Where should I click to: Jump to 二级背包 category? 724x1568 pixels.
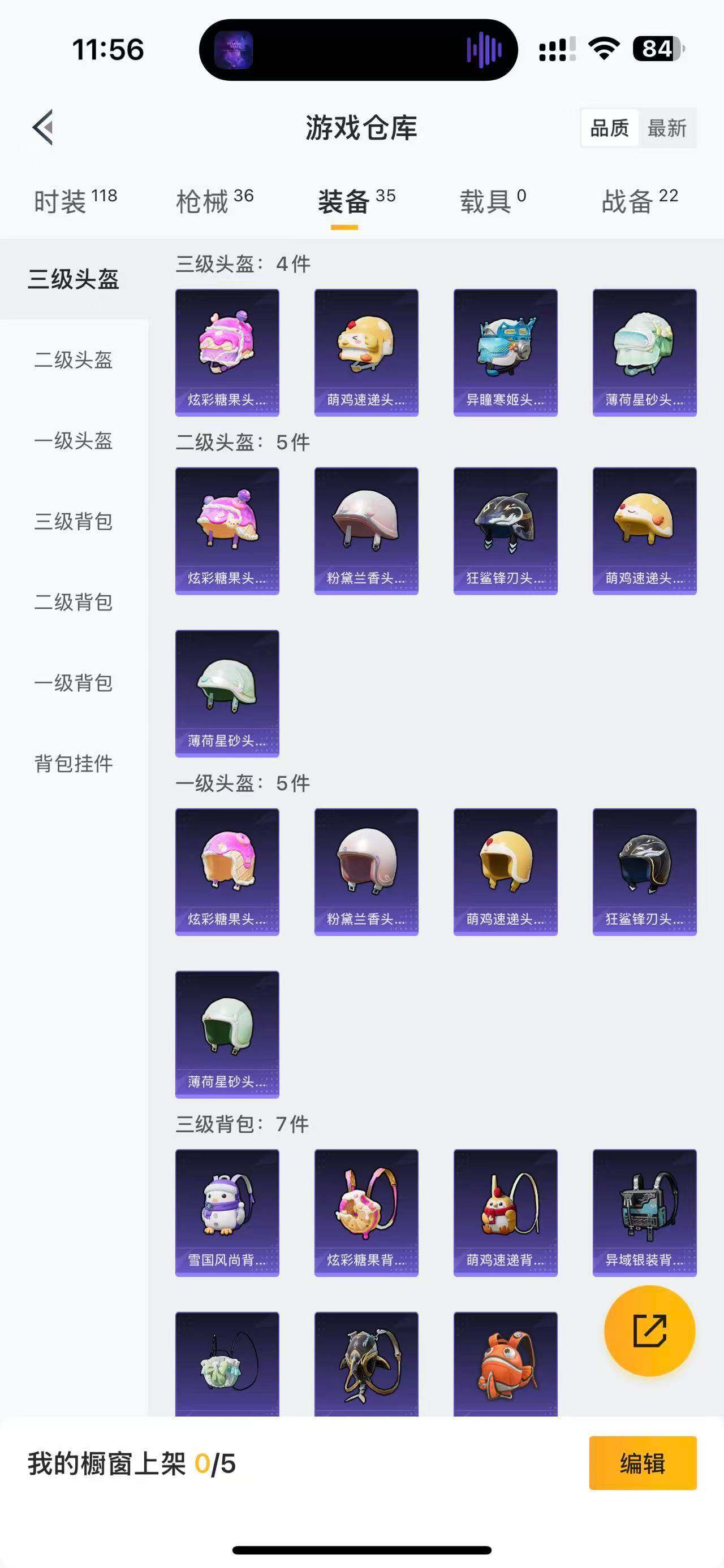click(73, 602)
